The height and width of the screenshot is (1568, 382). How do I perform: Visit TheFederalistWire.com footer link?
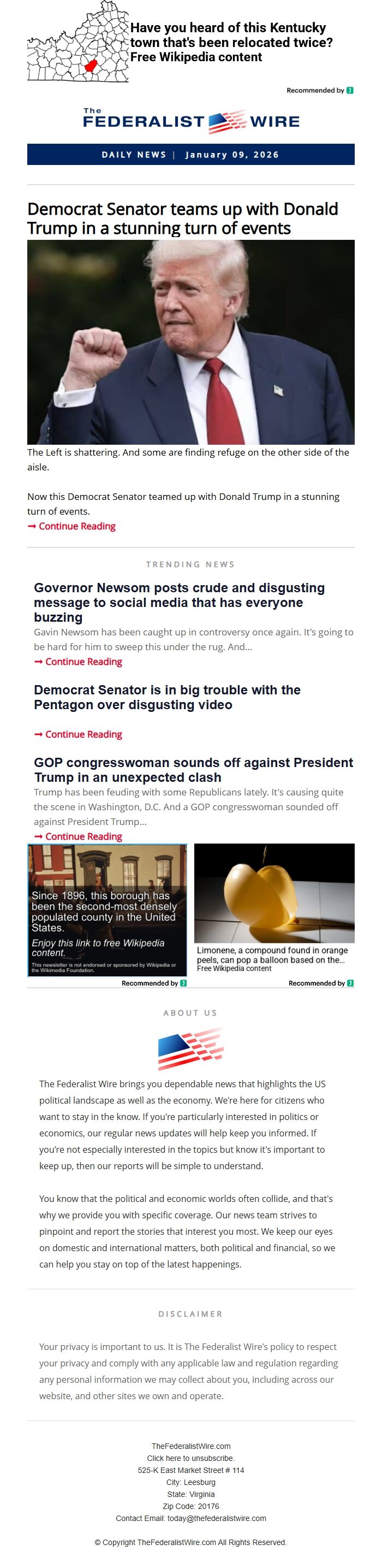coord(190,1446)
